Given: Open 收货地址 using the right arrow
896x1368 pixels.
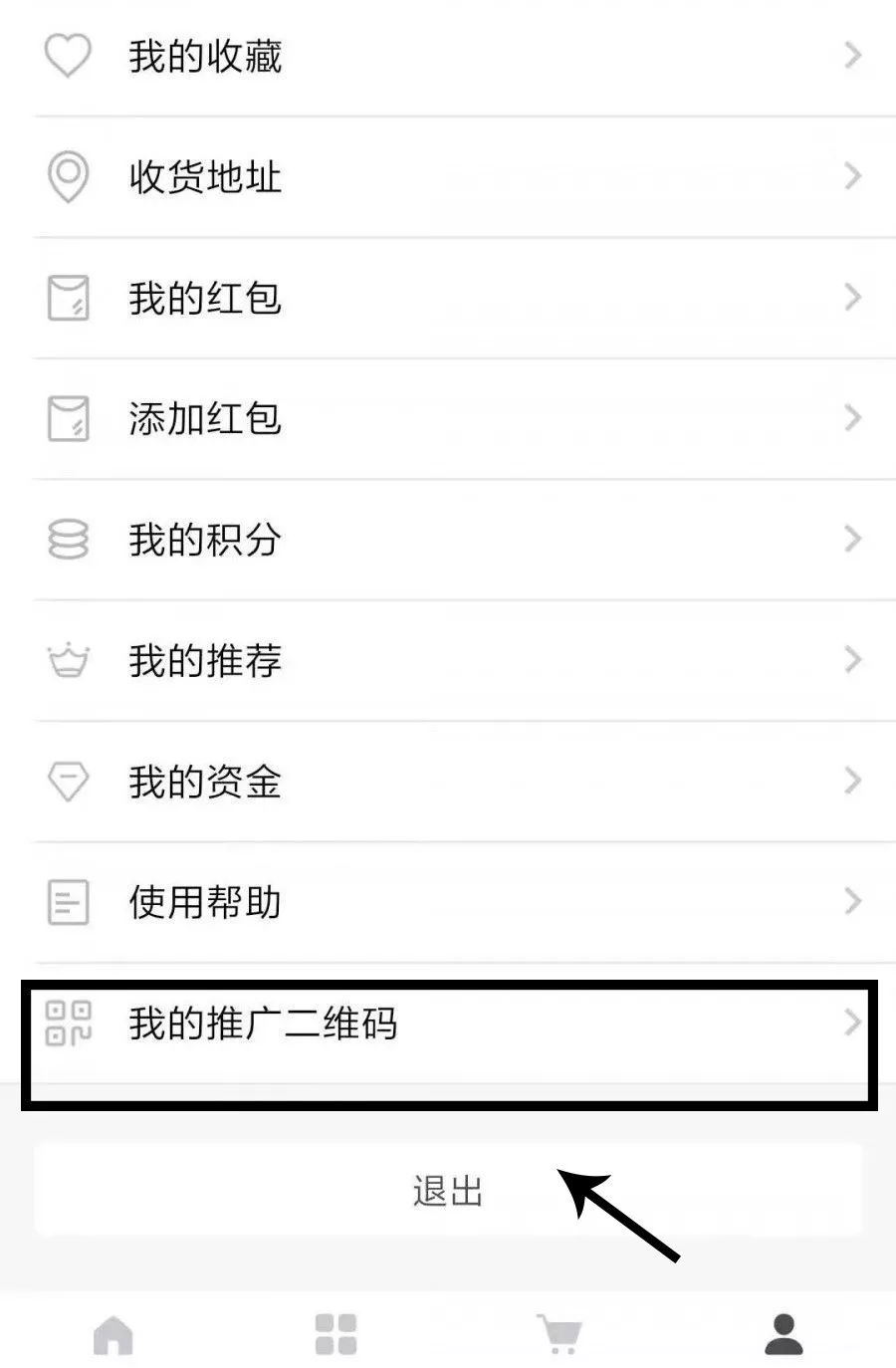Looking at the screenshot, I should [x=853, y=177].
